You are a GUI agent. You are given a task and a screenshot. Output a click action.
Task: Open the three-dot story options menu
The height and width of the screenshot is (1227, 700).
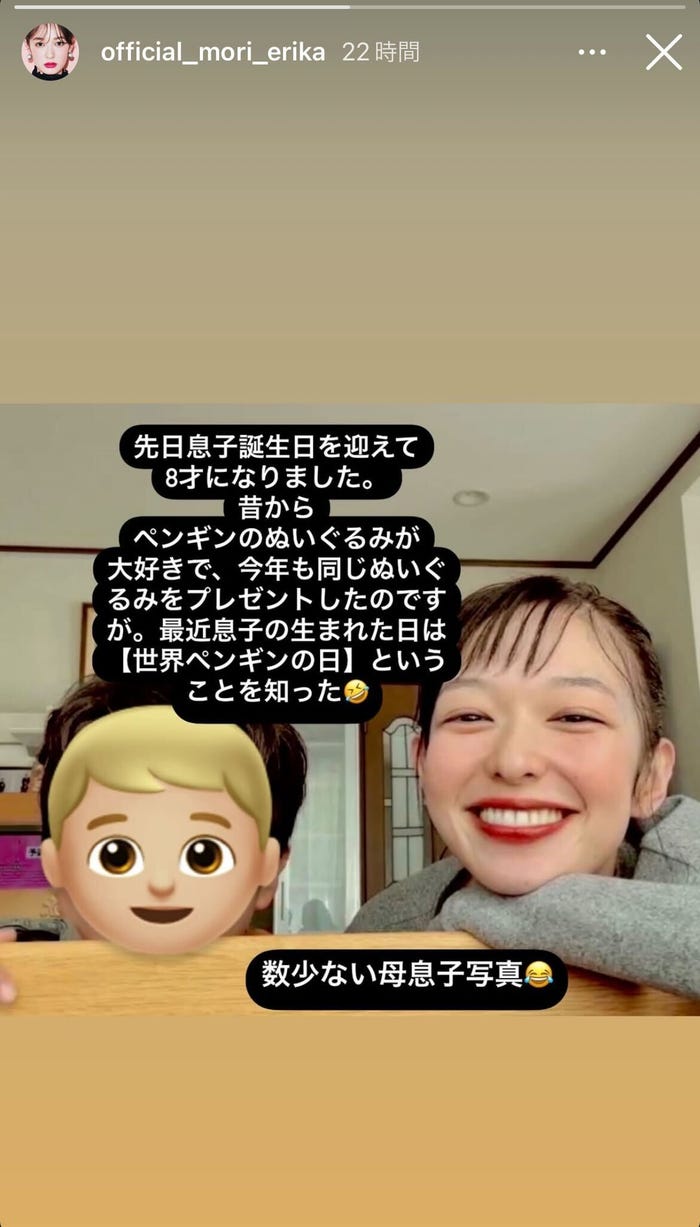coord(592,52)
